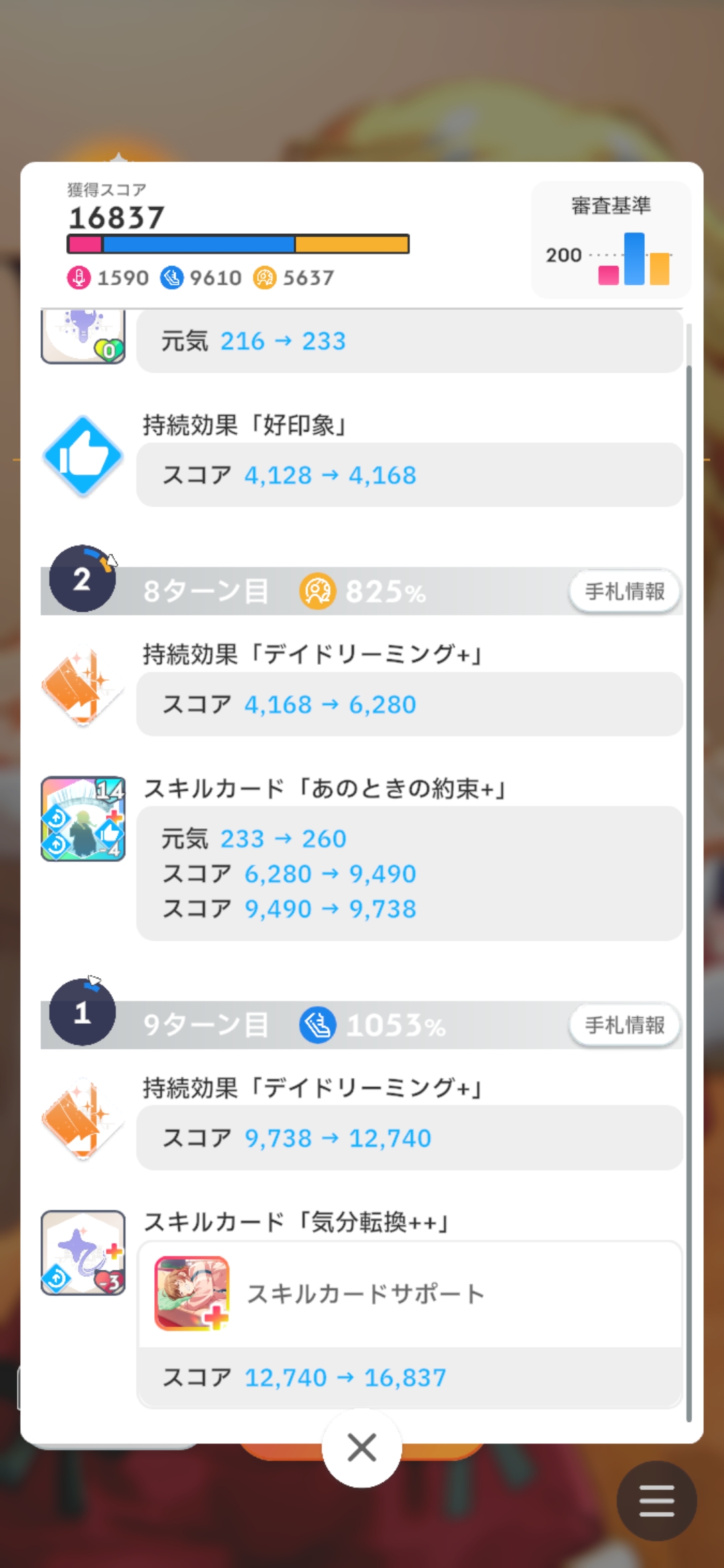
Task: Tap the 気分転換++ skill card thumbnail
Action: [x=83, y=1252]
